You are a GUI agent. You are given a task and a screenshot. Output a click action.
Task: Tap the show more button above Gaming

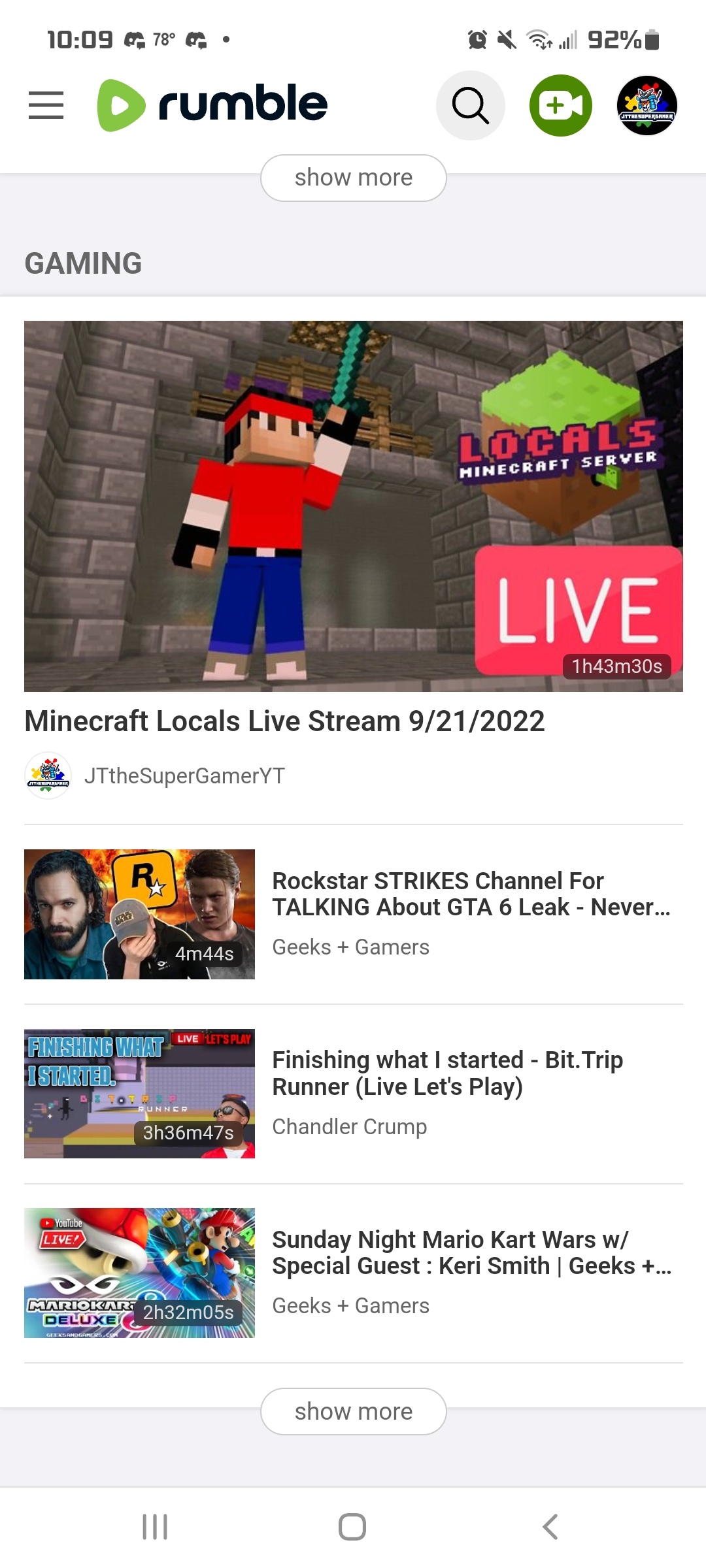[354, 178]
